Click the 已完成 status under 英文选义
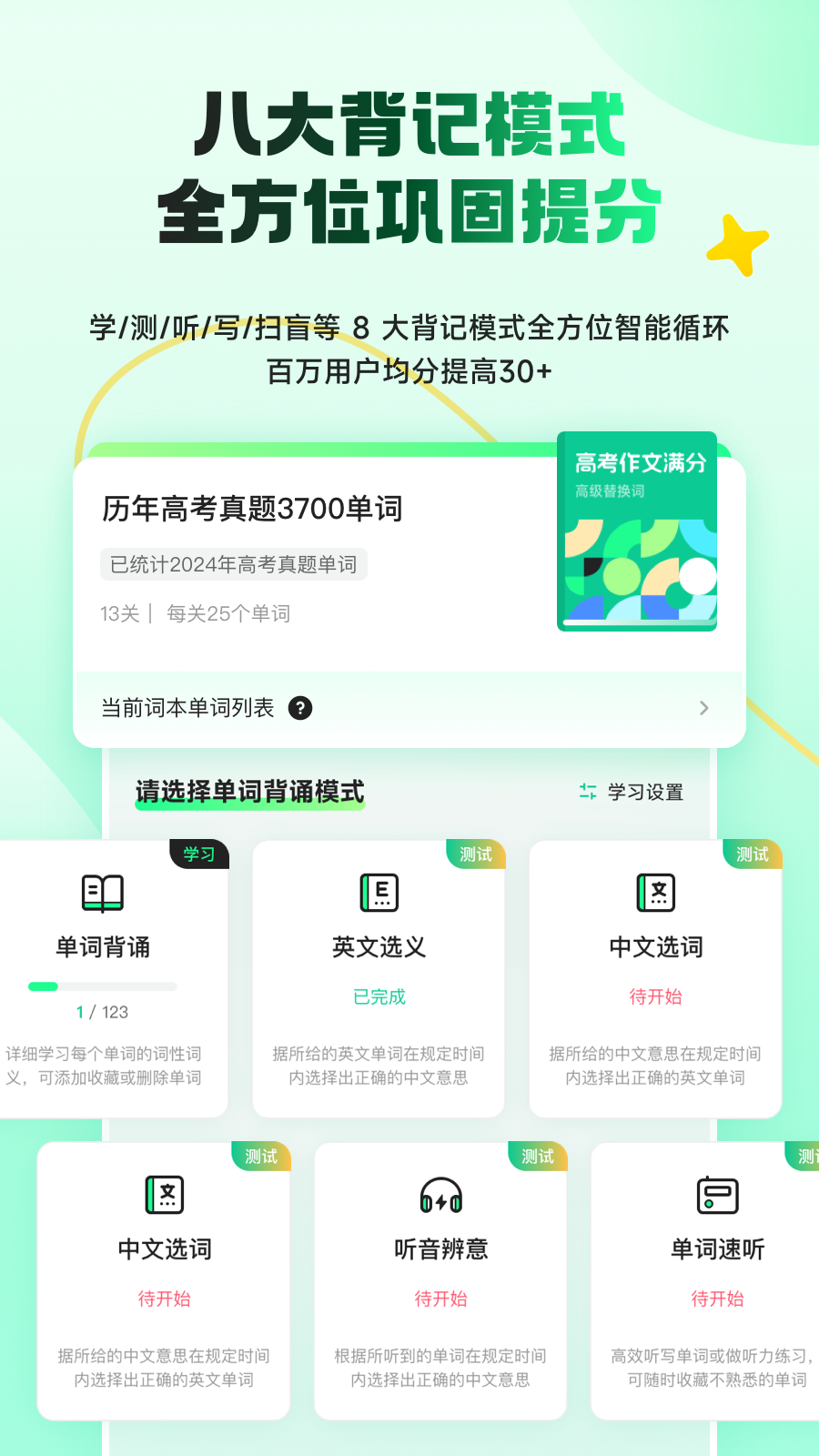 coord(379,997)
